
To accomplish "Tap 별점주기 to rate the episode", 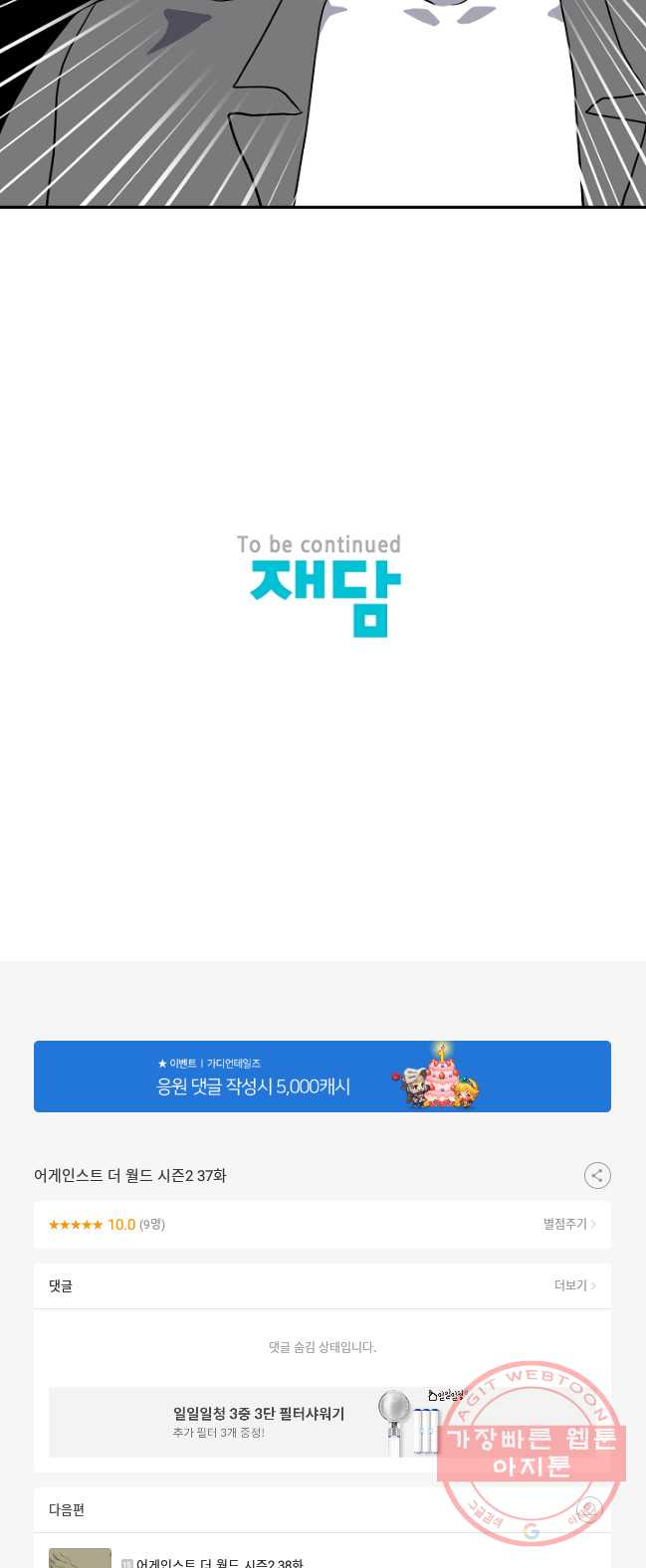I will click(568, 1224).
